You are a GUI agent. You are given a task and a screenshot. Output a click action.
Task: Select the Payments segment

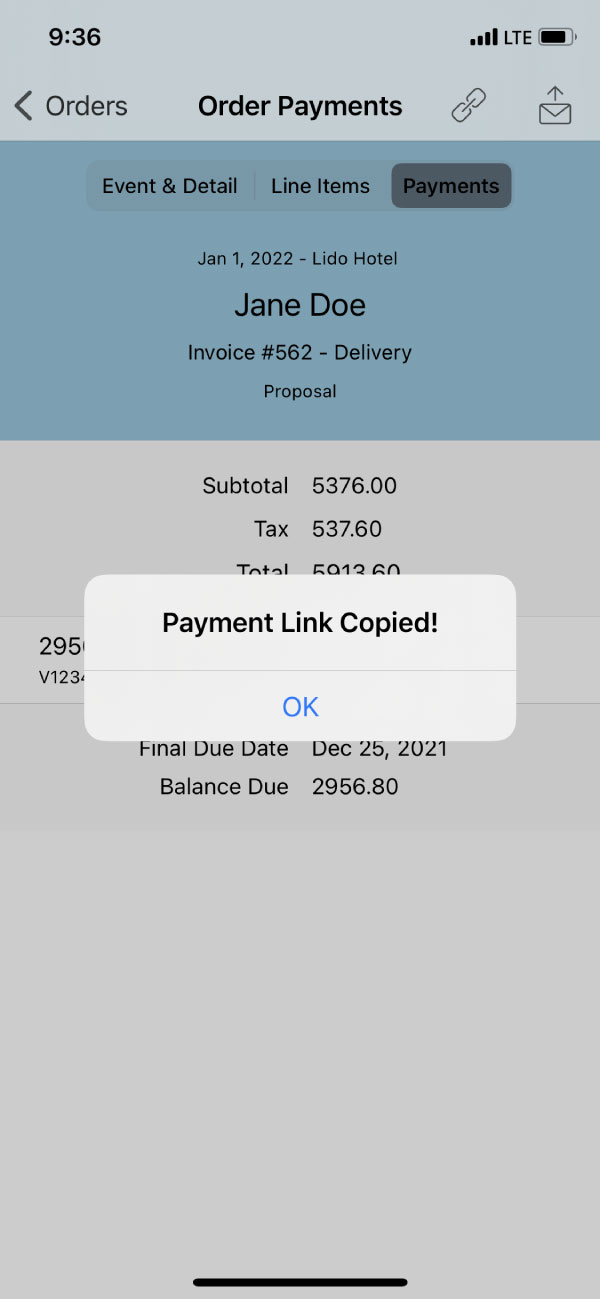[451, 186]
